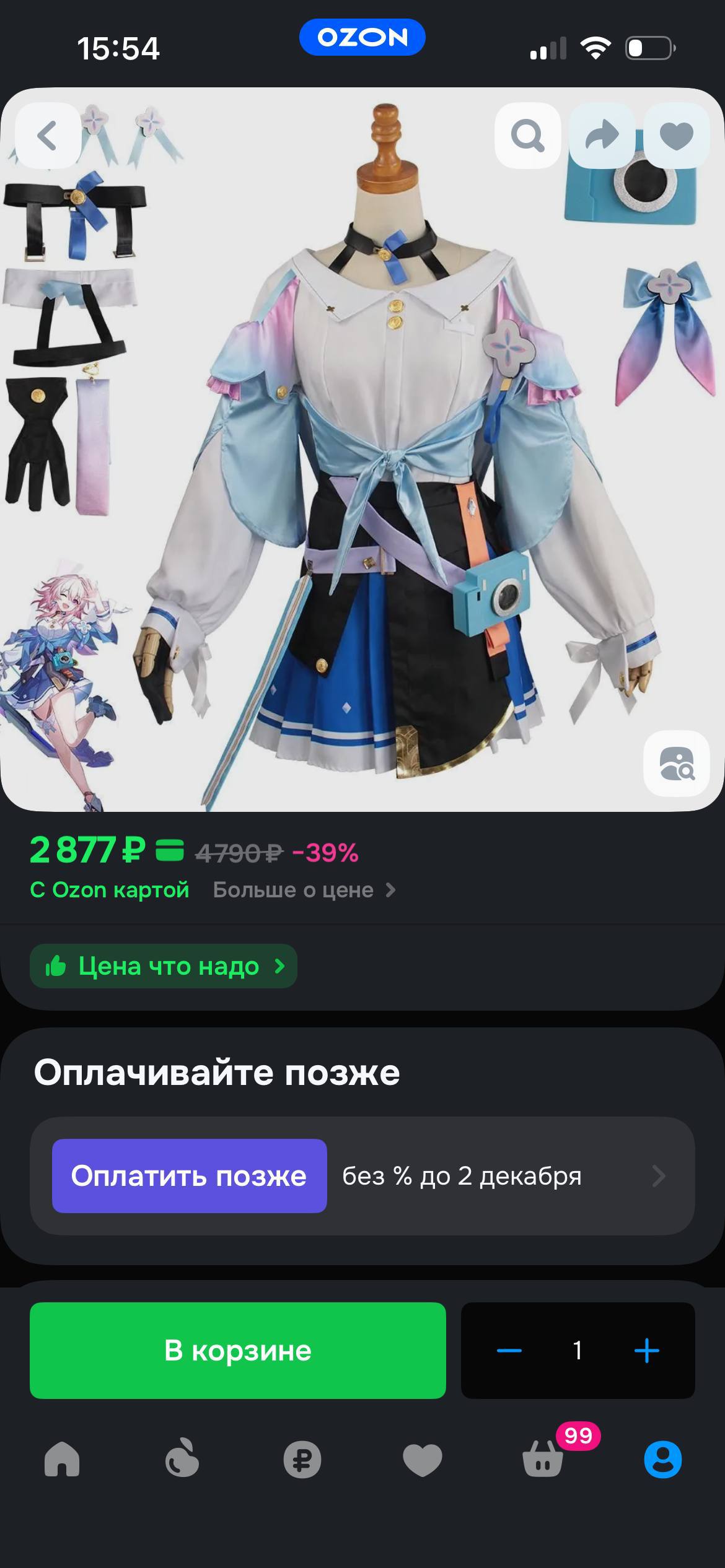Open the ruble finance tab
This screenshot has width=725, height=1568.
coord(302,1460)
